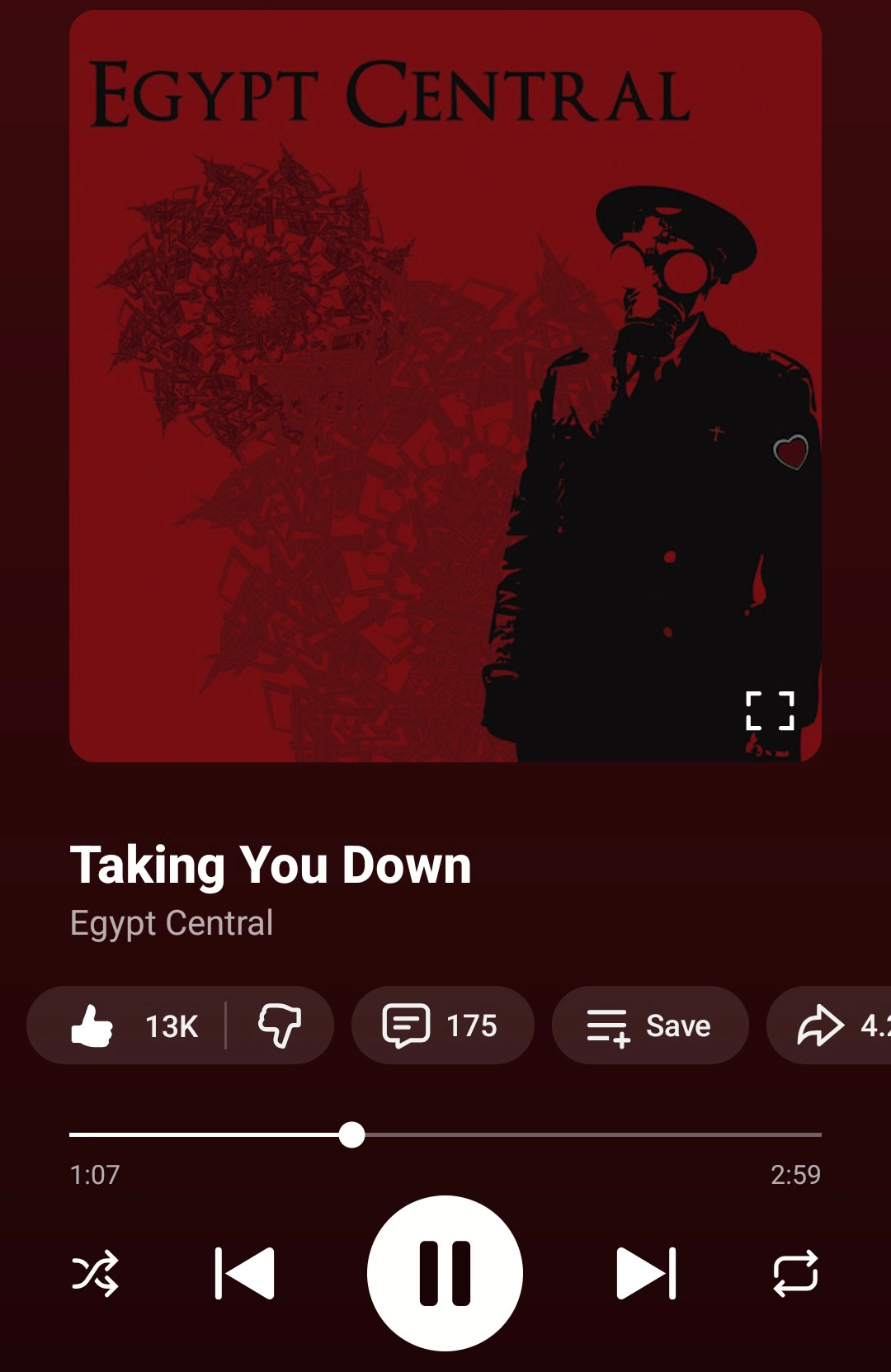Dislike this song
This screenshot has height=1372, width=891.
tap(280, 1025)
